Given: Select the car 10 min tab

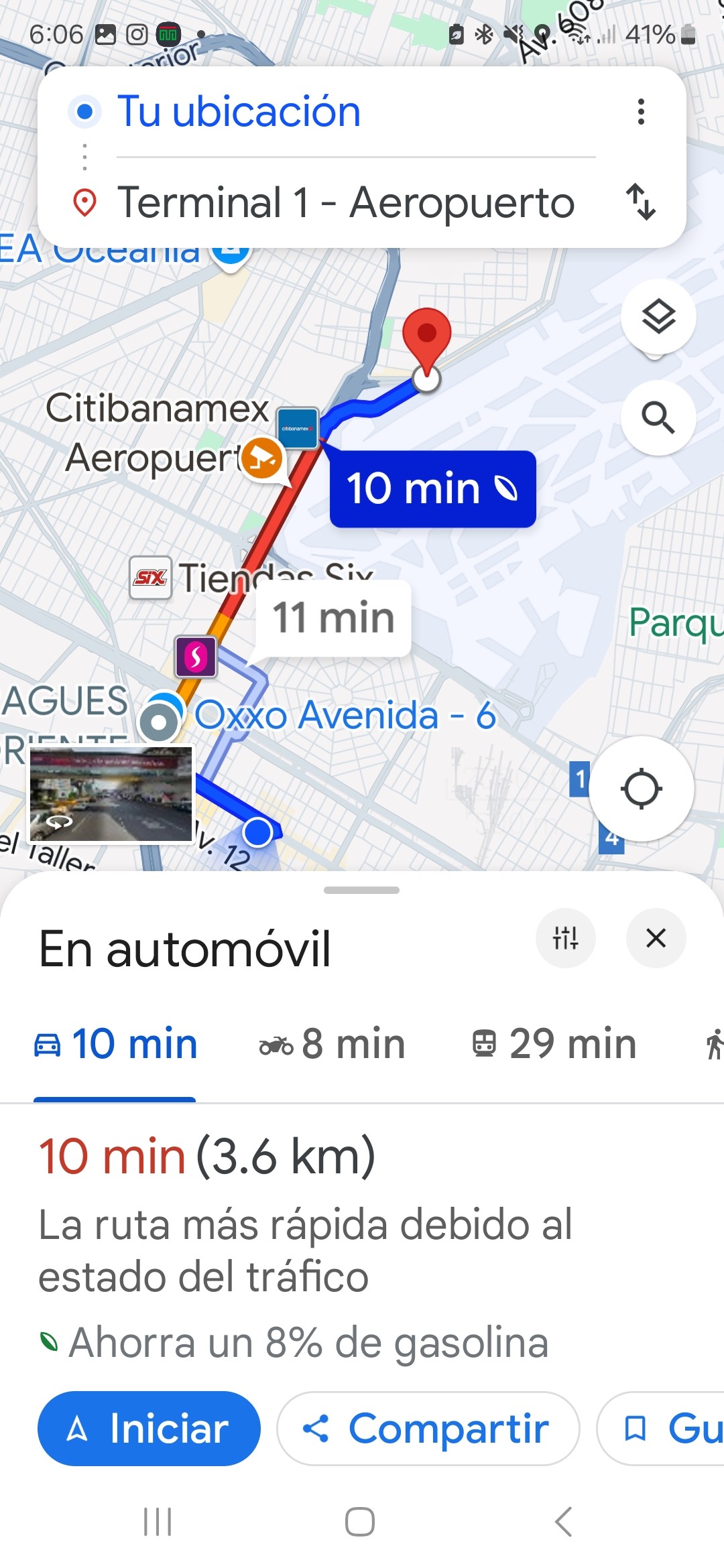Looking at the screenshot, I should click(x=115, y=1044).
